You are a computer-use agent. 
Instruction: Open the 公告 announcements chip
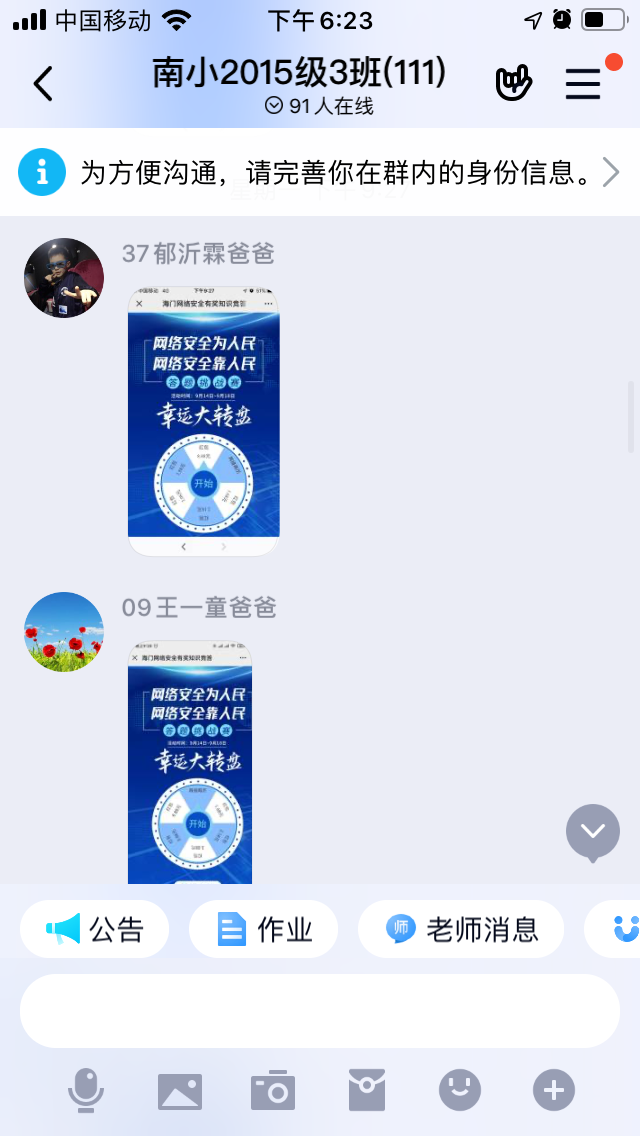click(x=95, y=930)
